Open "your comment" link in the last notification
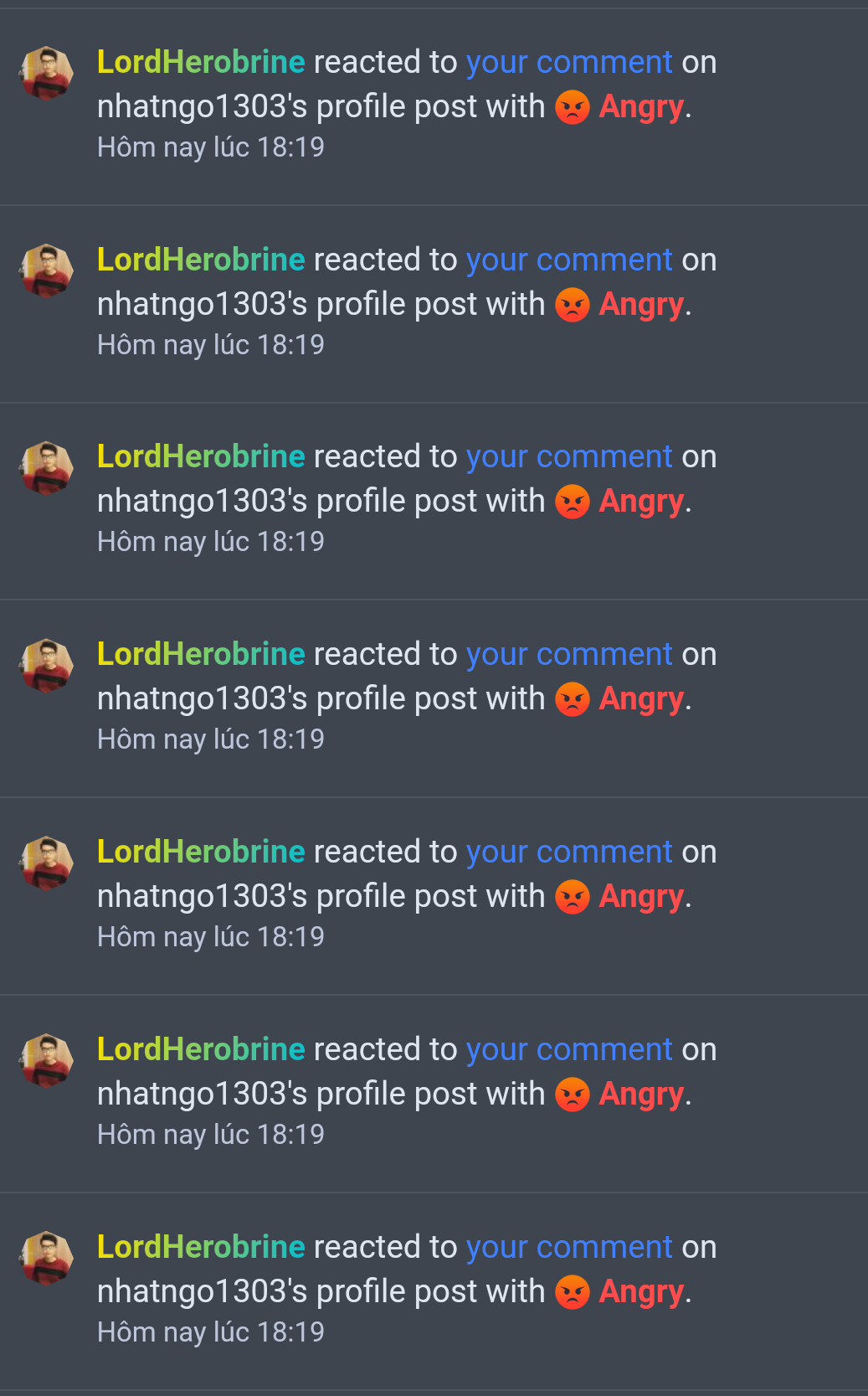The width and height of the screenshot is (868, 1396). [x=568, y=1247]
